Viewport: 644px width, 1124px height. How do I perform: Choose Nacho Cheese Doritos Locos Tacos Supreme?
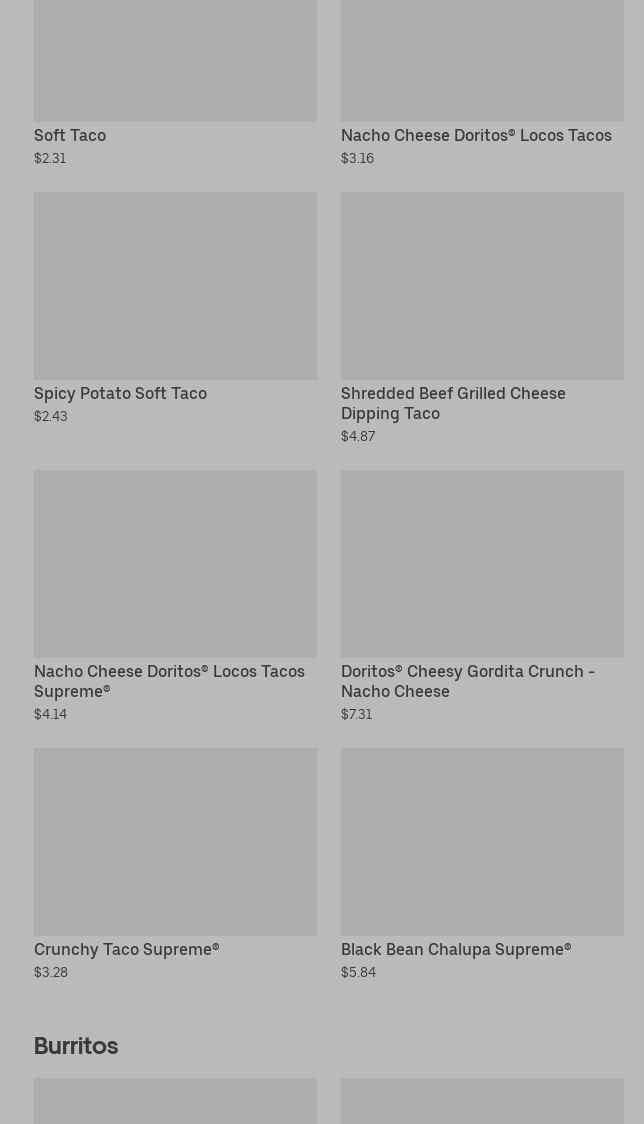pos(175,596)
